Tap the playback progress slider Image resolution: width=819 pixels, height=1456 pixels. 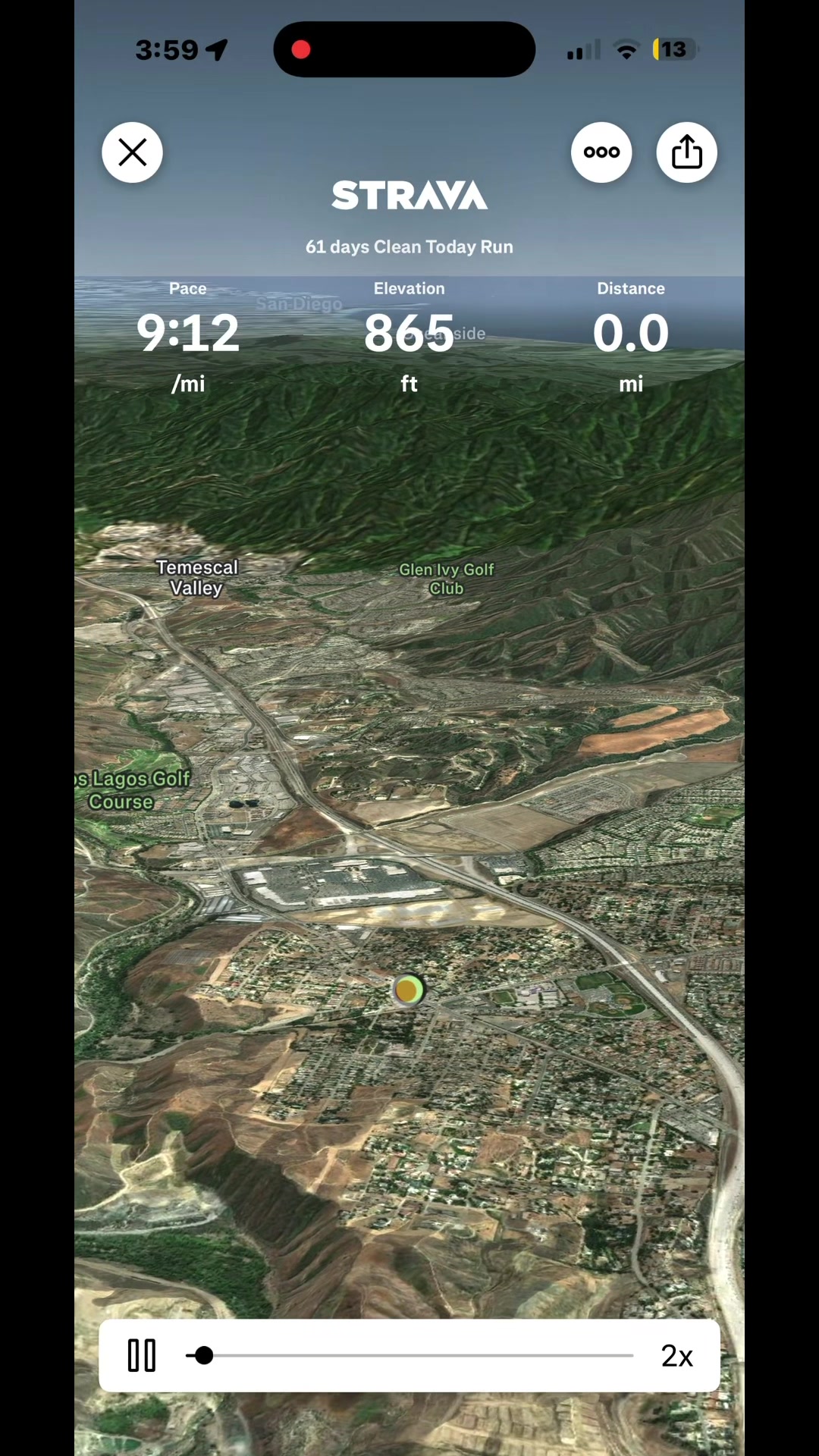point(409,1355)
